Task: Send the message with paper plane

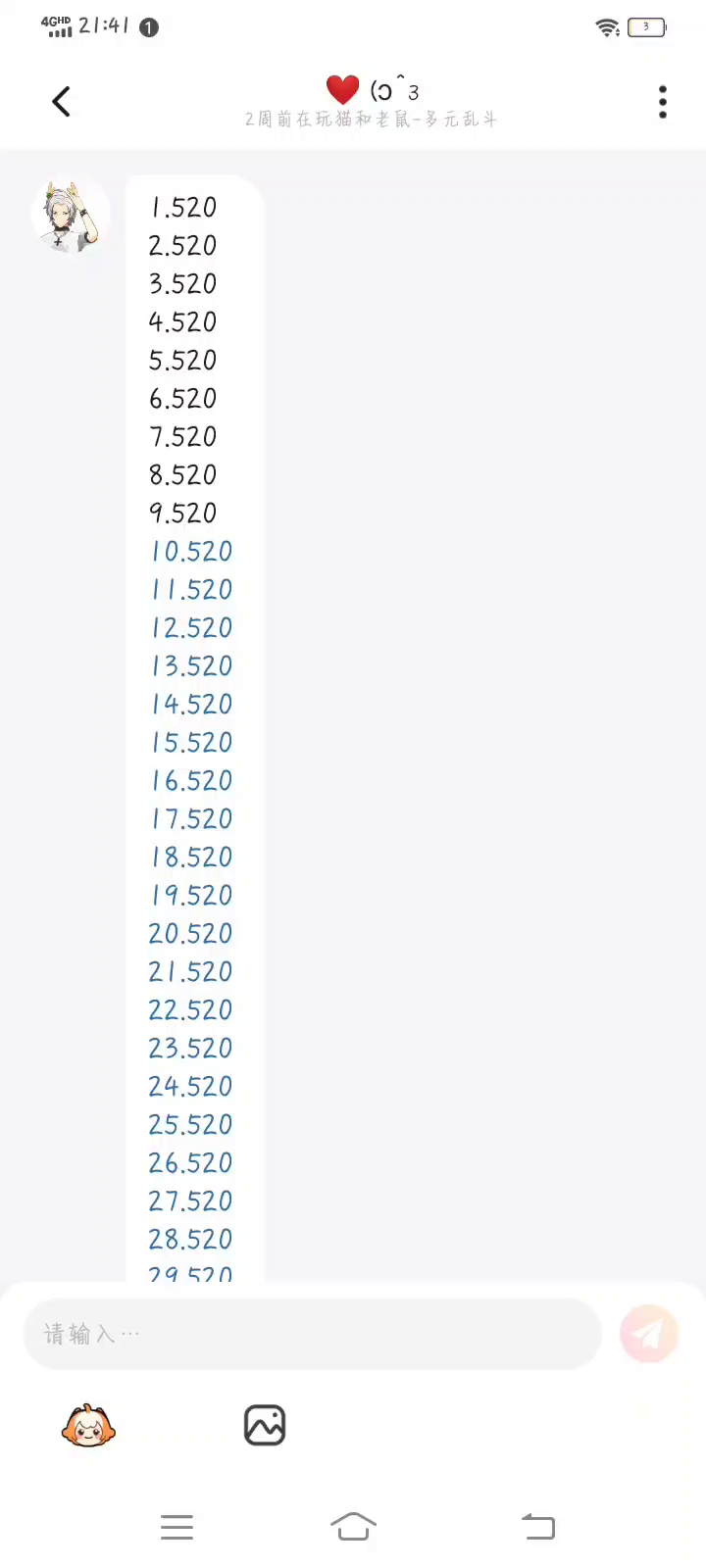Action: click(649, 1334)
